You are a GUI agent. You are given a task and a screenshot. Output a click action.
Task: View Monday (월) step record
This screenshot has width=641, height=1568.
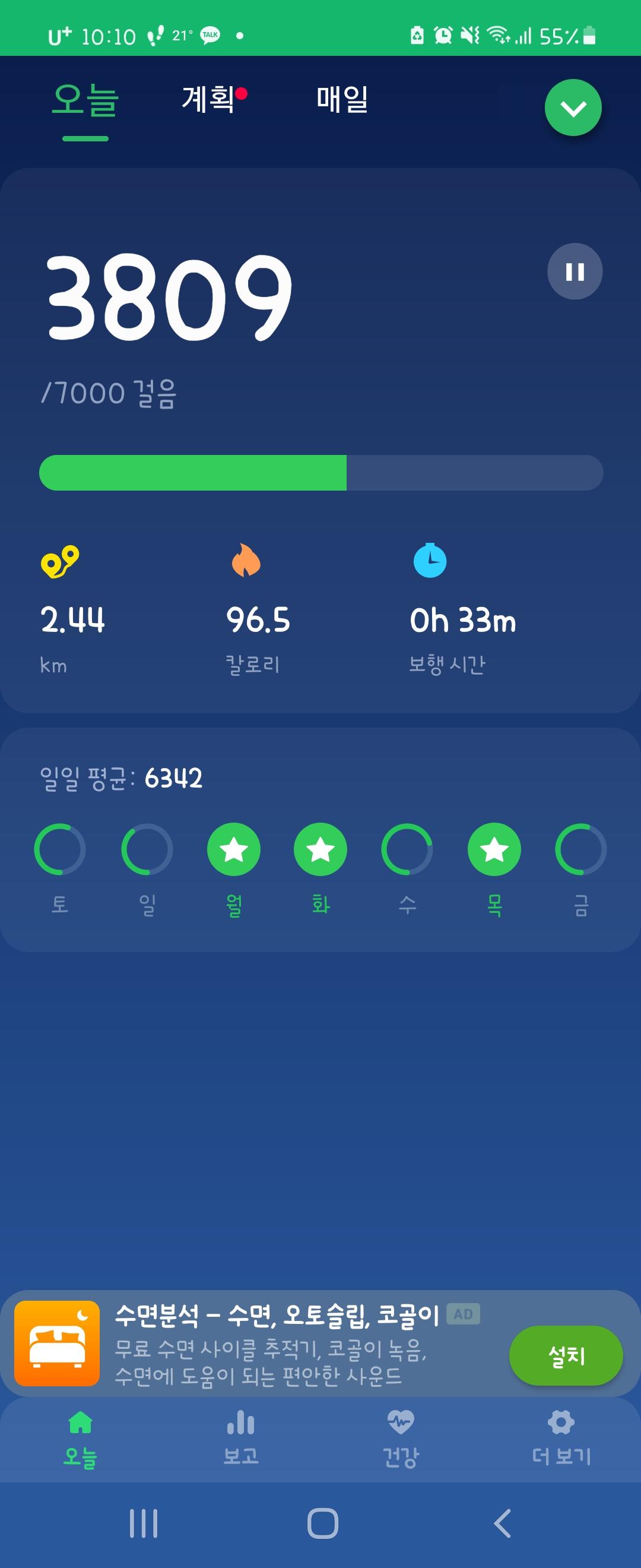[x=234, y=849]
